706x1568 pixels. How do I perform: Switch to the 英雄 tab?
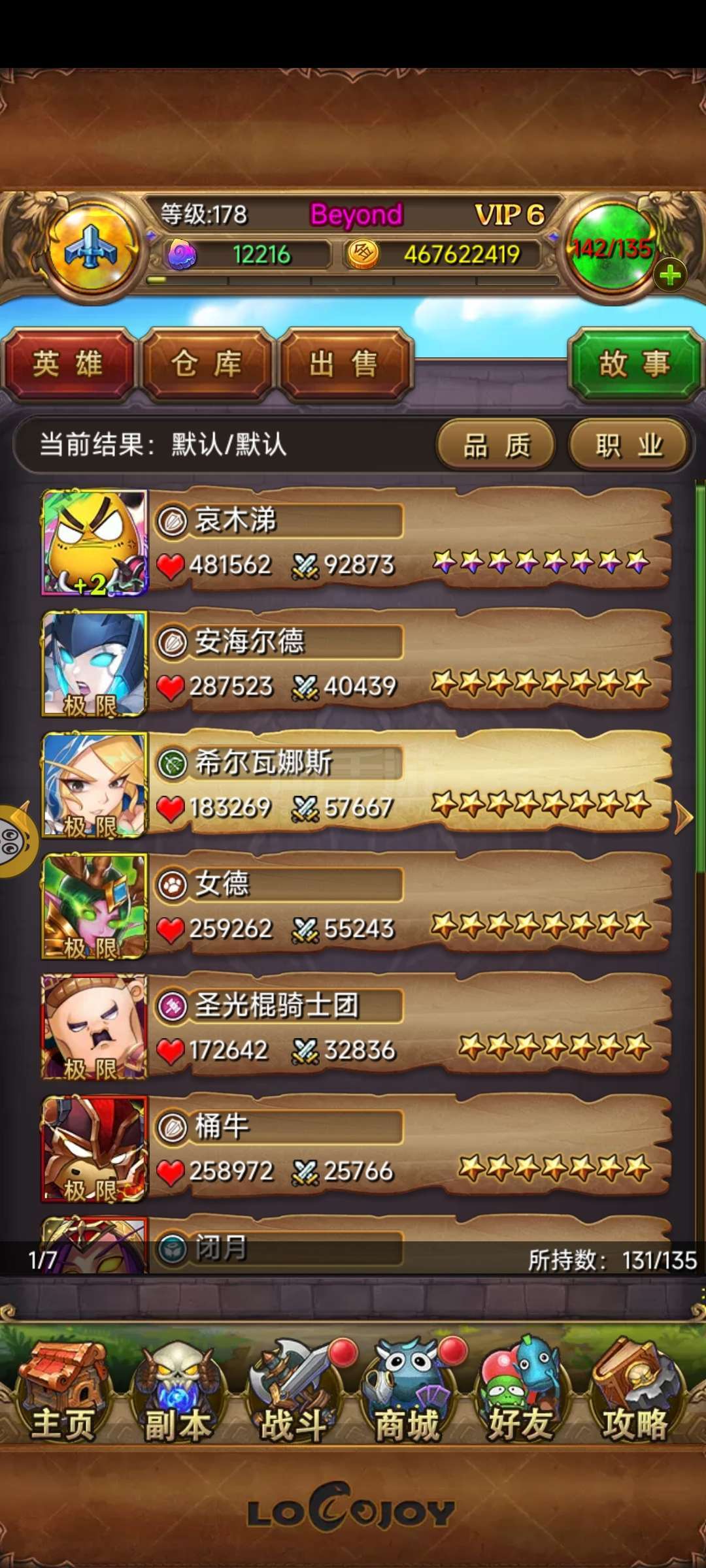(68, 364)
